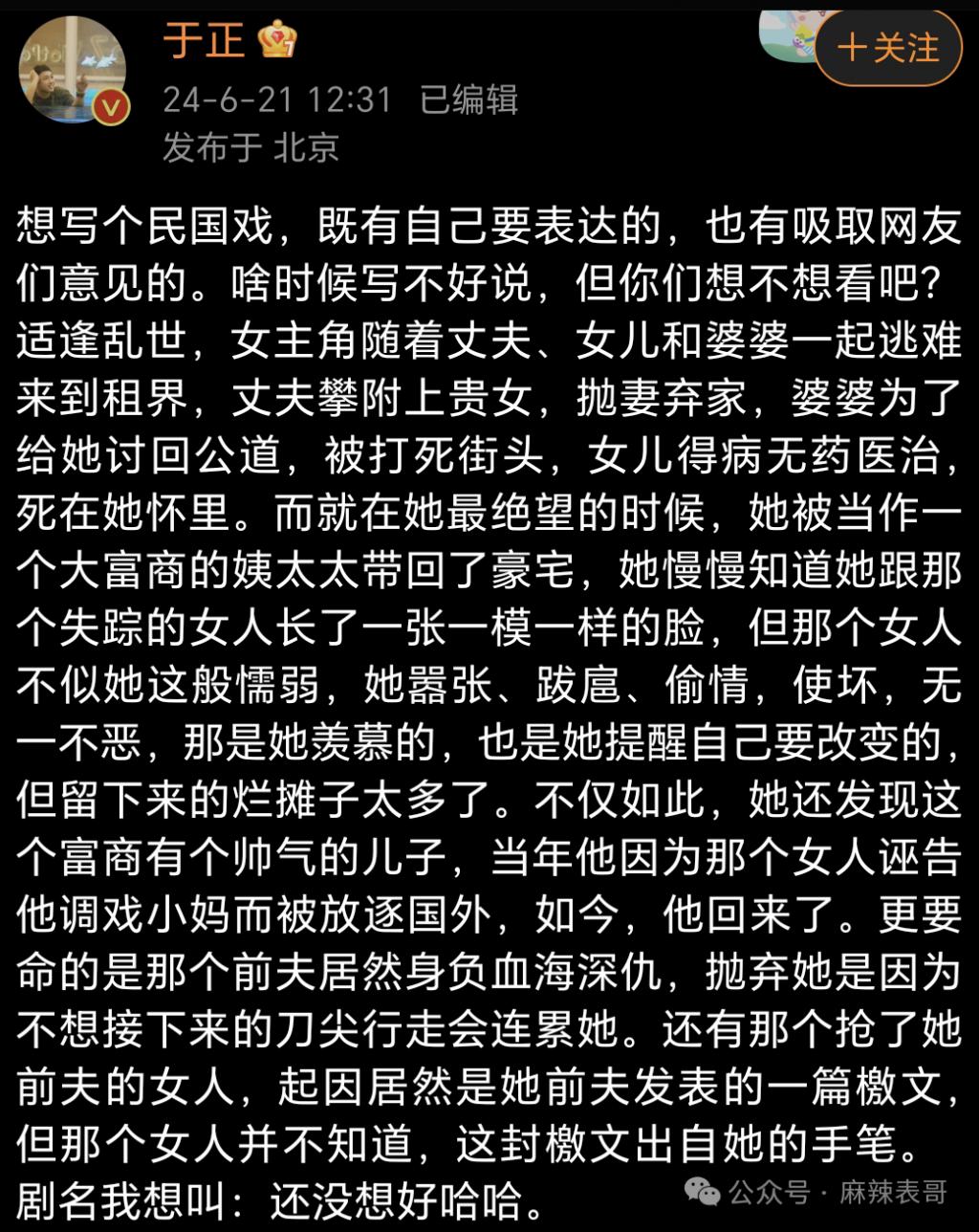The width and height of the screenshot is (979, 1232).
Task: Follow 于正 with the 关注 button
Action: (x=888, y=48)
